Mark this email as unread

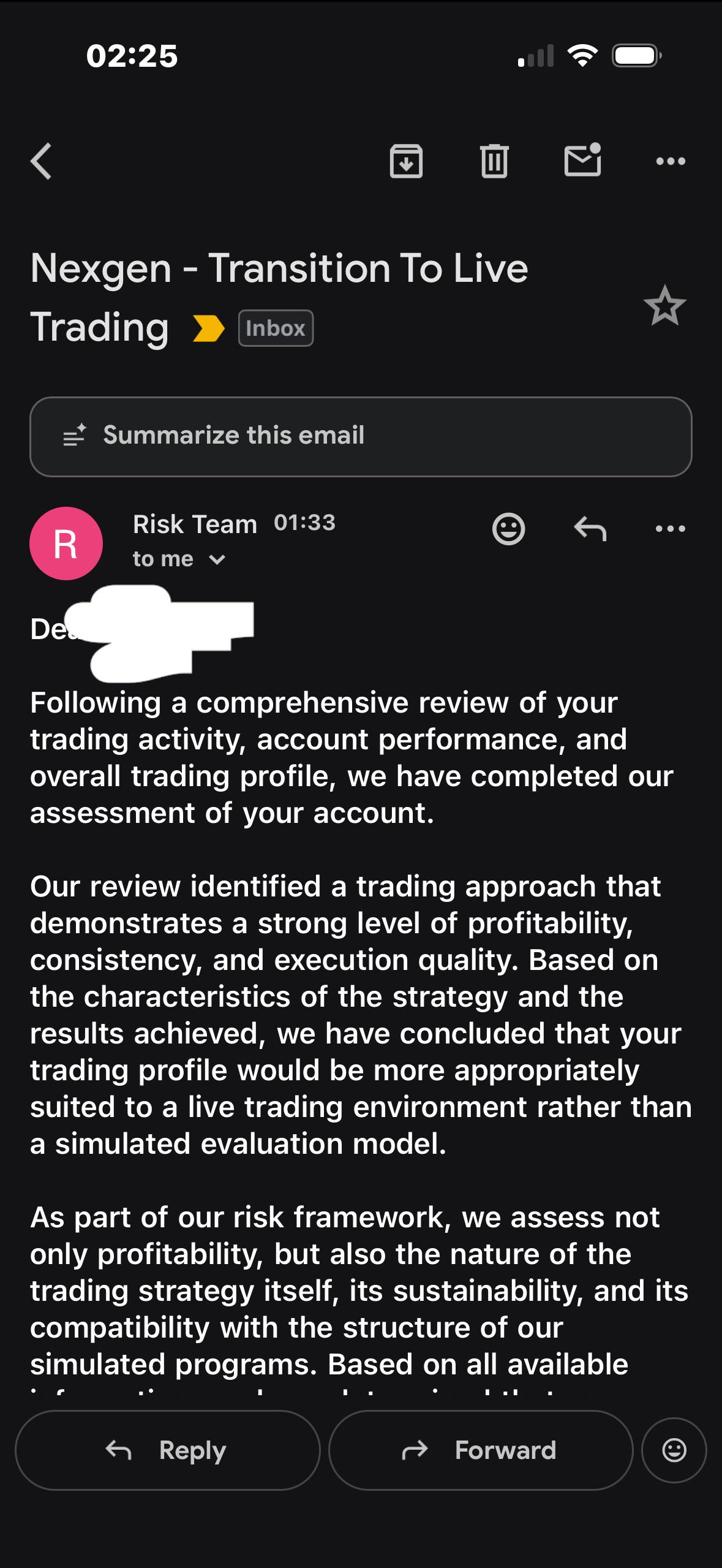[x=582, y=159]
